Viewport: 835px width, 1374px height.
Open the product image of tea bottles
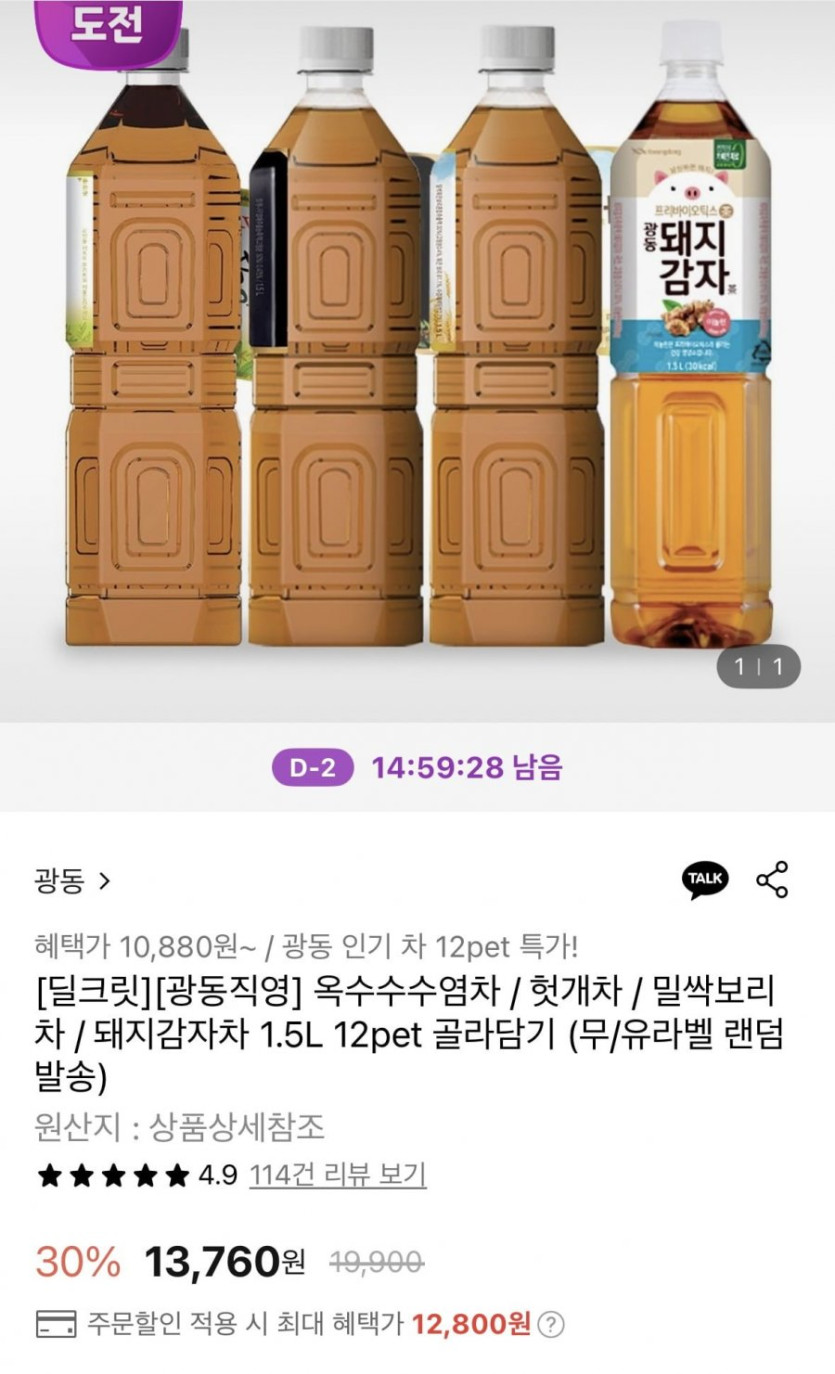point(417,350)
